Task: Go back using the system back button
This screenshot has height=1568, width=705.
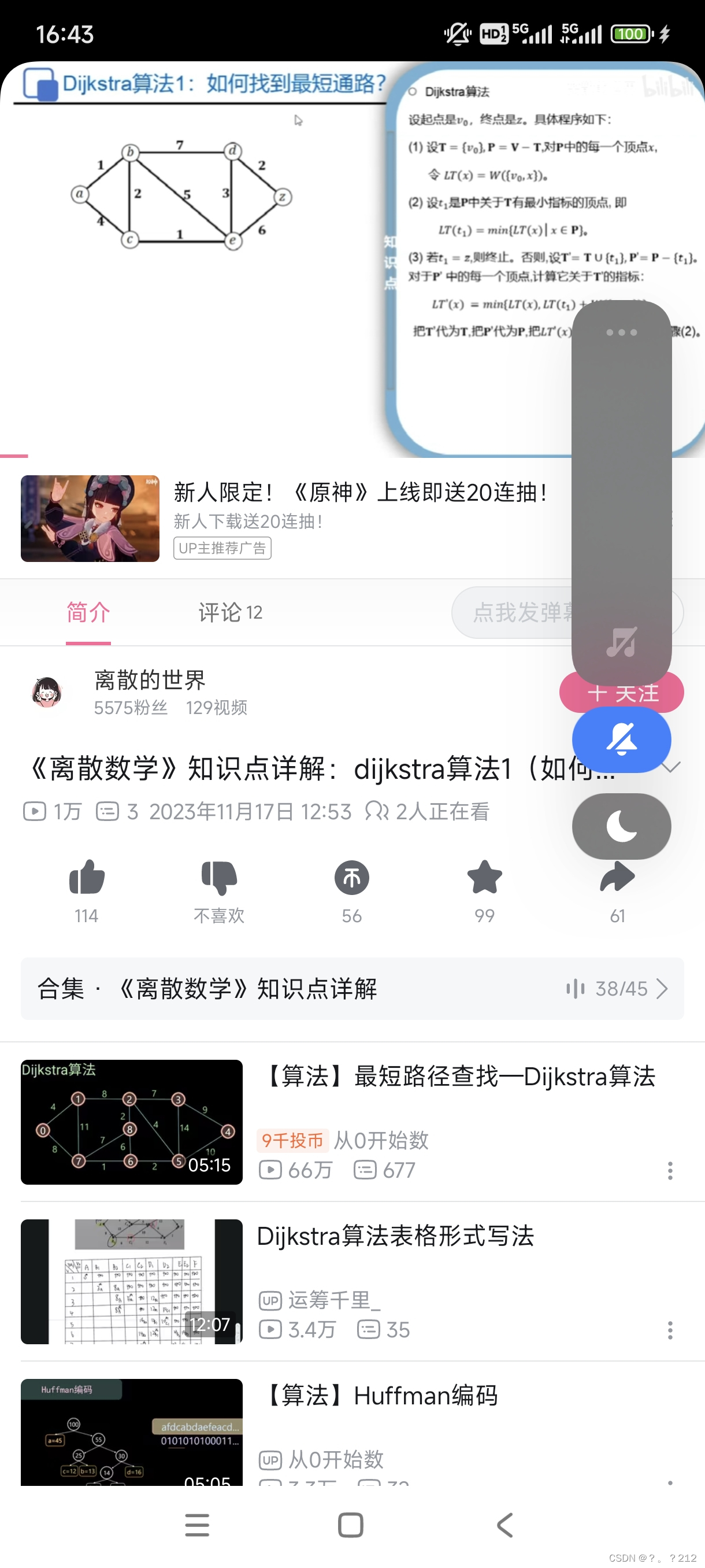Action: click(505, 1525)
